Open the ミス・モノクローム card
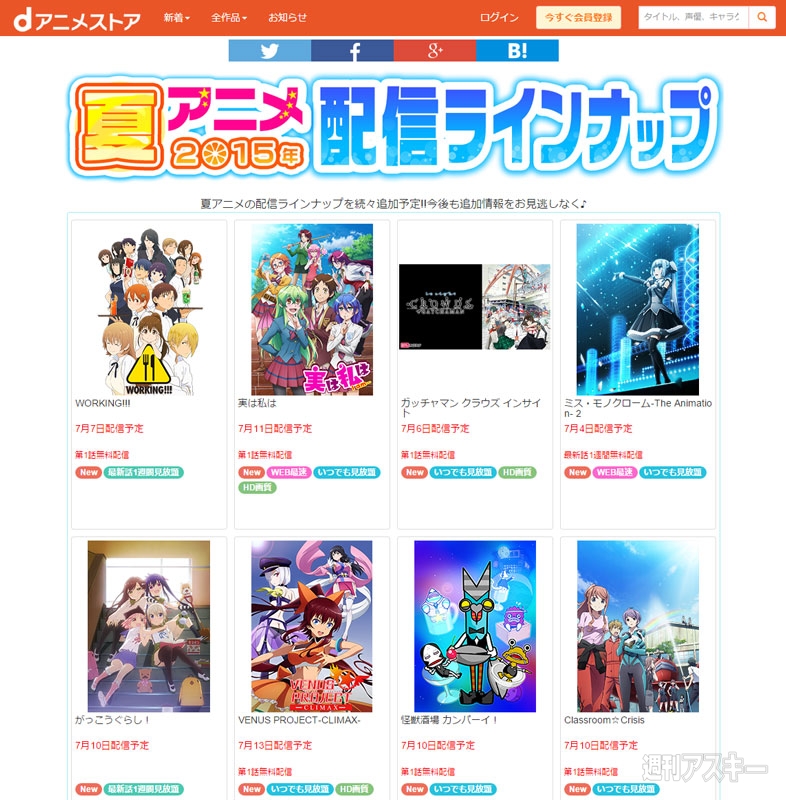786x800 pixels. (x=638, y=310)
